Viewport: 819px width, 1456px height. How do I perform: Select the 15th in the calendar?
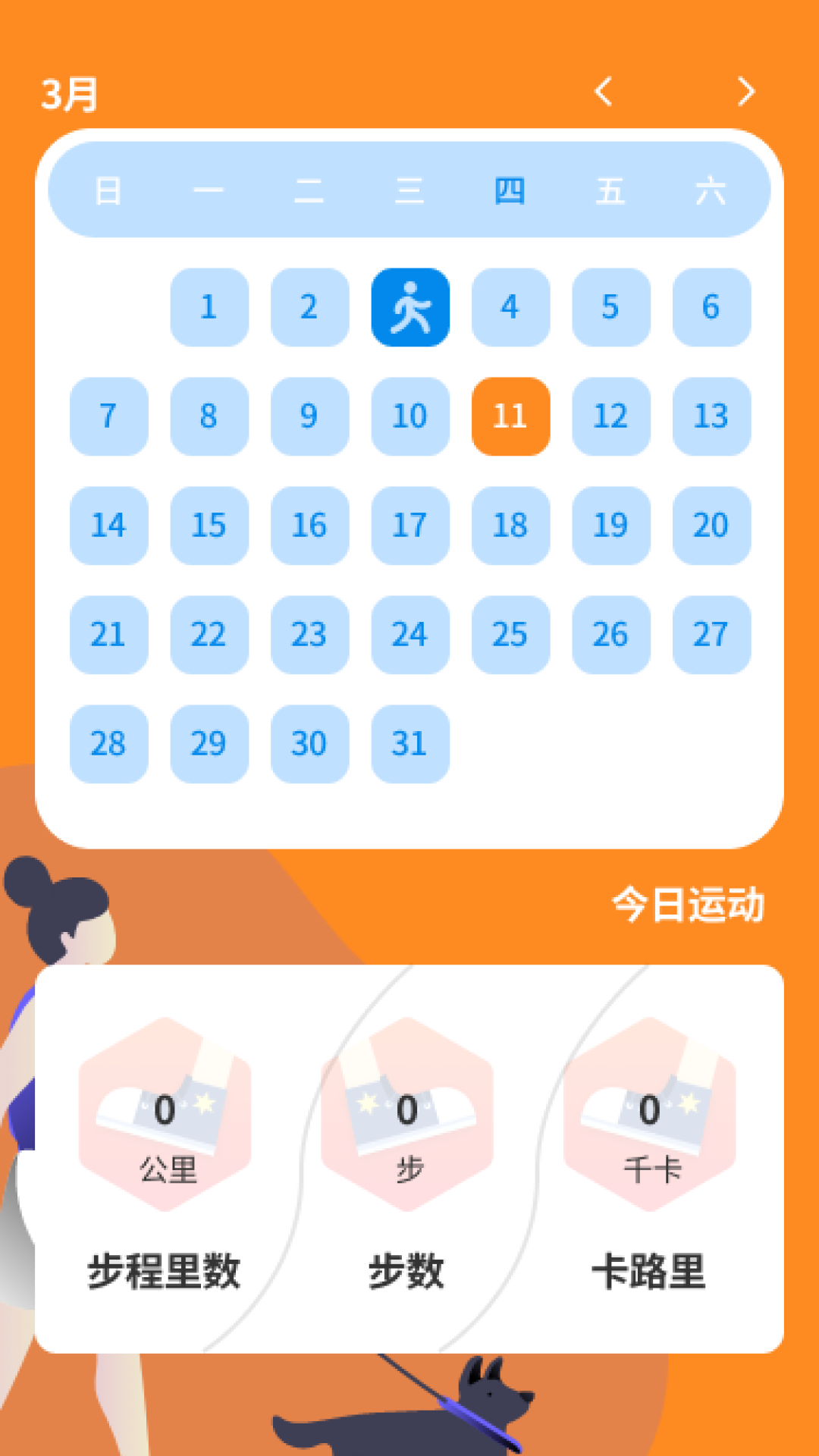pyautogui.click(x=209, y=526)
